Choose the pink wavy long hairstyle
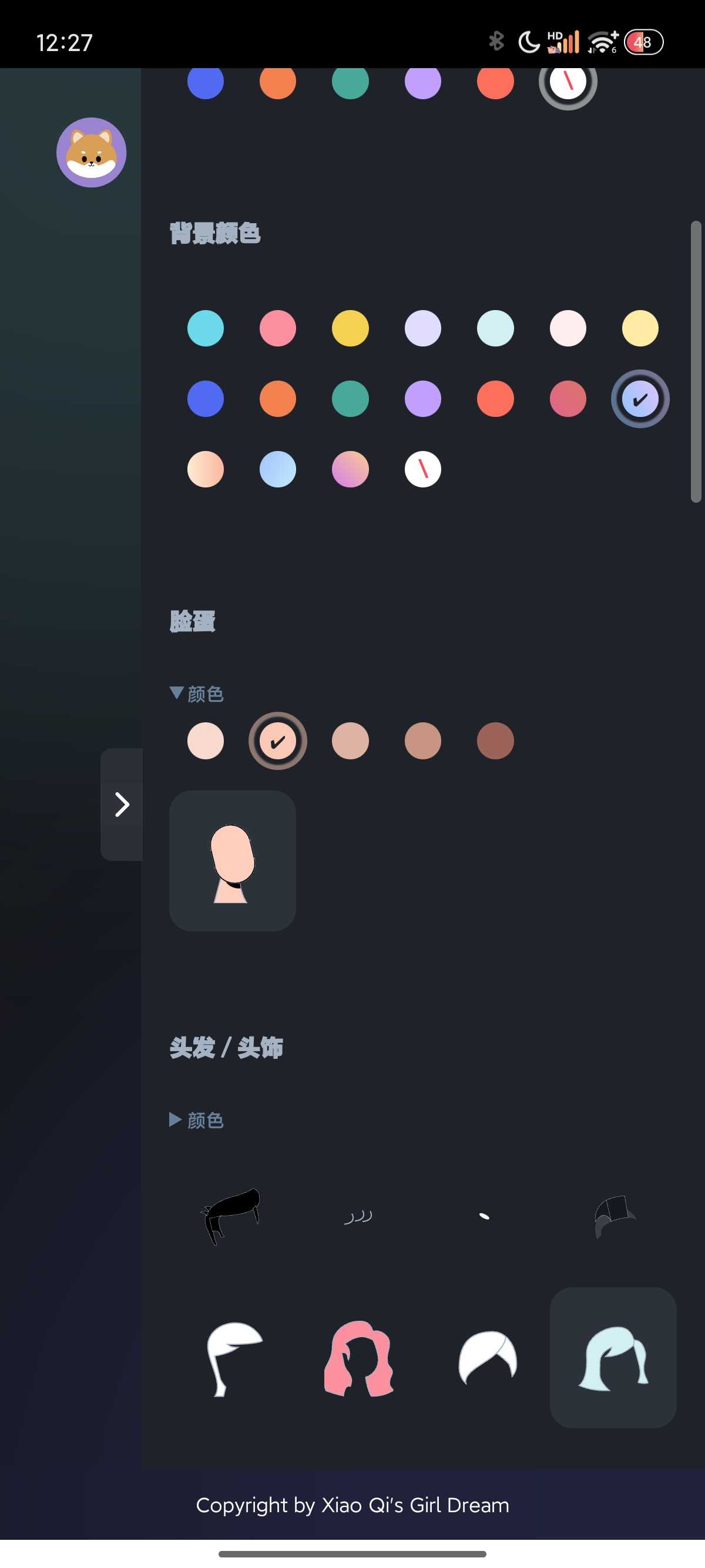This screenshot has height=1568, width=705. pos(358,1357)
